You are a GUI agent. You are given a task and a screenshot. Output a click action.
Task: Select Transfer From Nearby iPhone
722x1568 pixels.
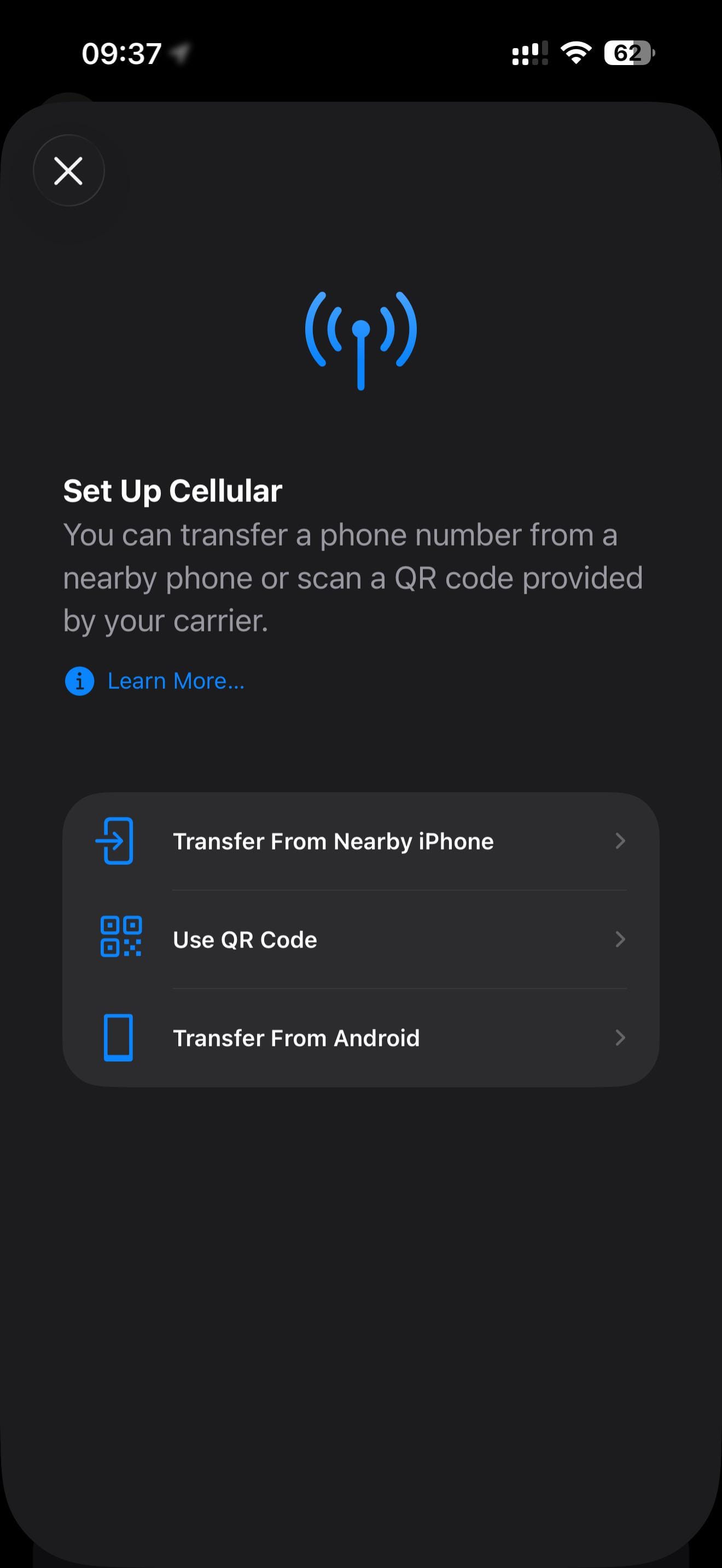click(360, 841)
